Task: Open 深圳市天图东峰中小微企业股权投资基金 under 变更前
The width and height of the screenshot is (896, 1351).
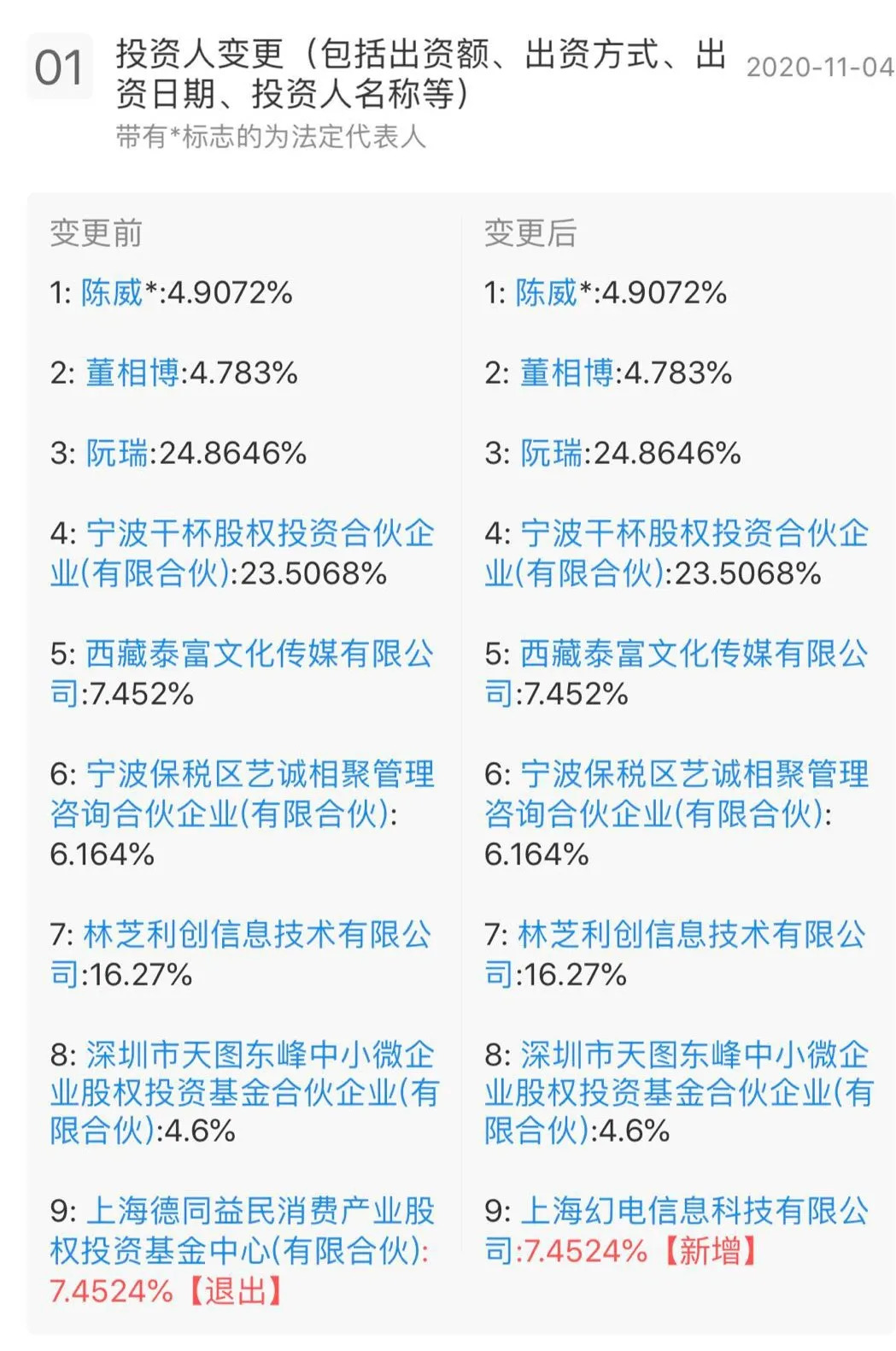Action: coord(260,1055)
